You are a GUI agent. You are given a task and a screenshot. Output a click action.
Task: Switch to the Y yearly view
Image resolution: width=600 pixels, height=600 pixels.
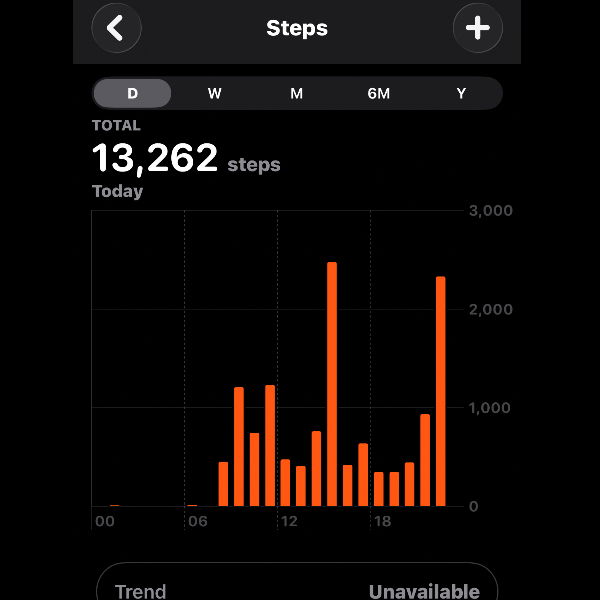point(461,93)
